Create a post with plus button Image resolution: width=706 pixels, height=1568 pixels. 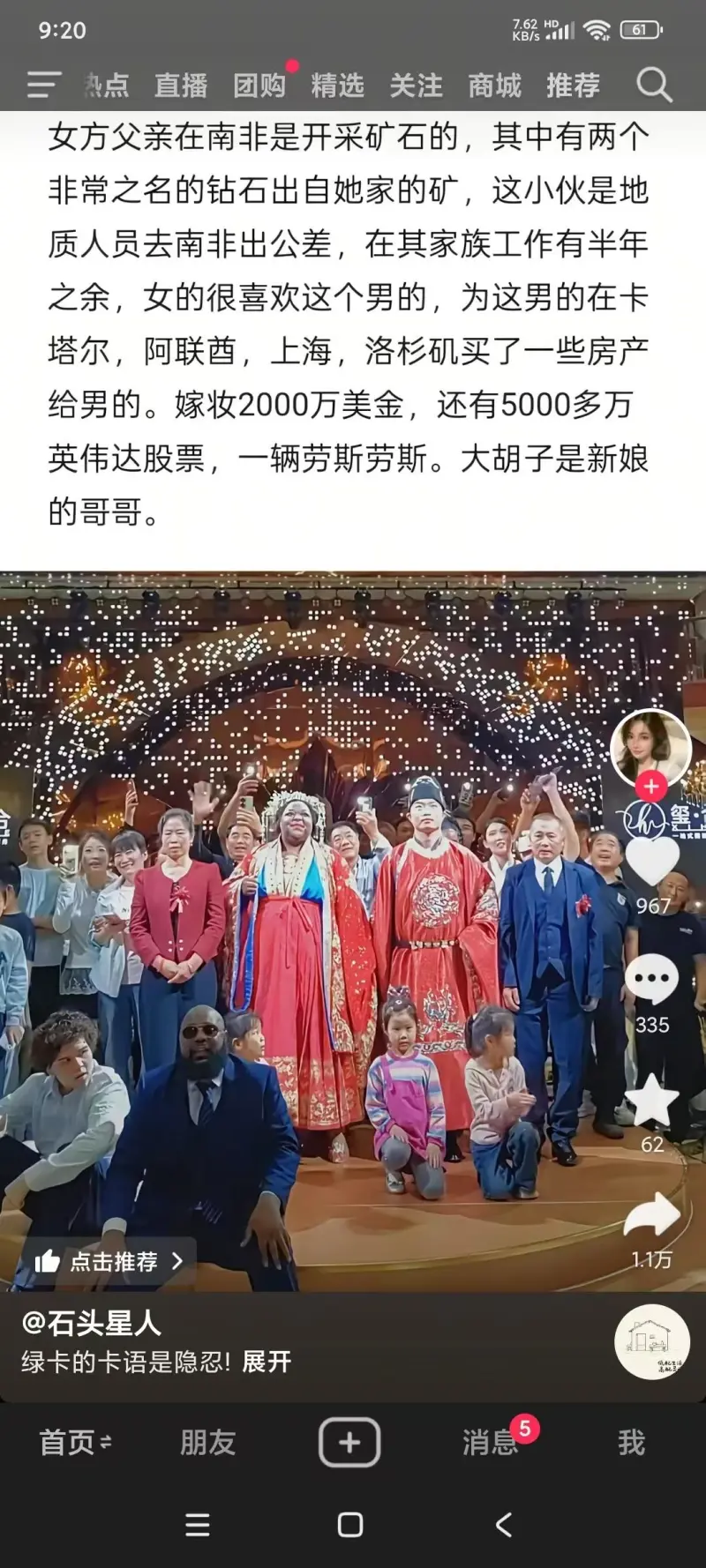tap(349, 1443)
